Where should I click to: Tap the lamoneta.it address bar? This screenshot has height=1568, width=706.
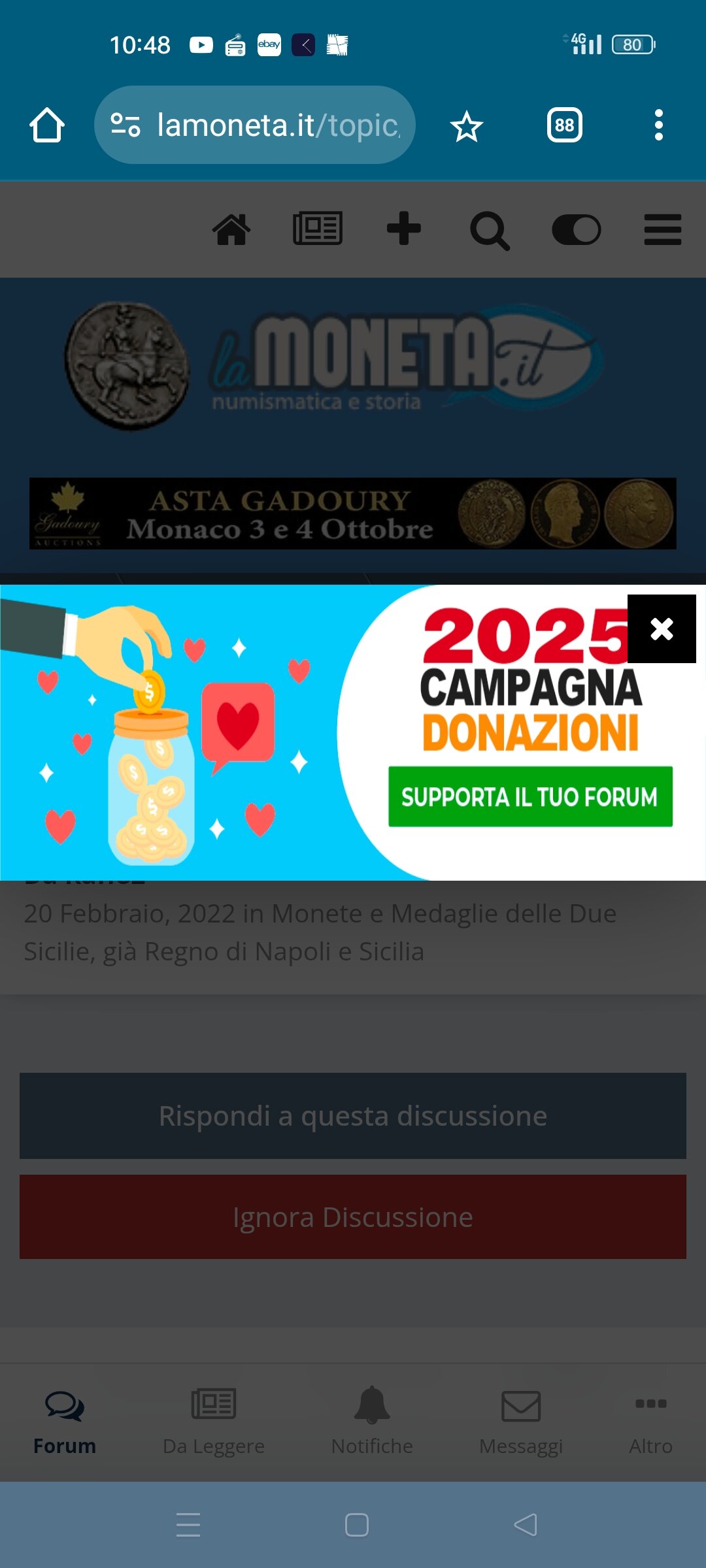pos(255,125)
